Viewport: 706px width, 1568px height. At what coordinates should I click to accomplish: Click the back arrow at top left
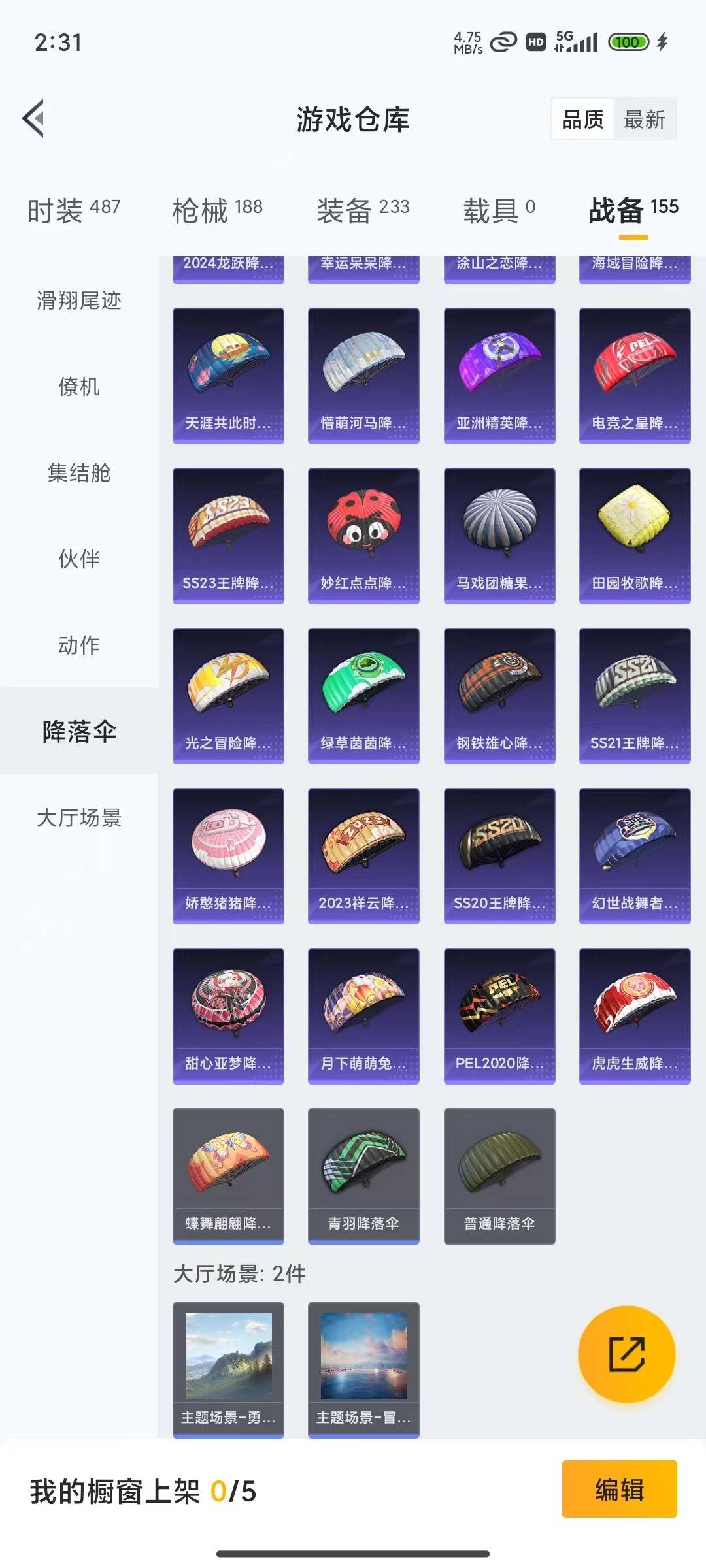[34, 118]
